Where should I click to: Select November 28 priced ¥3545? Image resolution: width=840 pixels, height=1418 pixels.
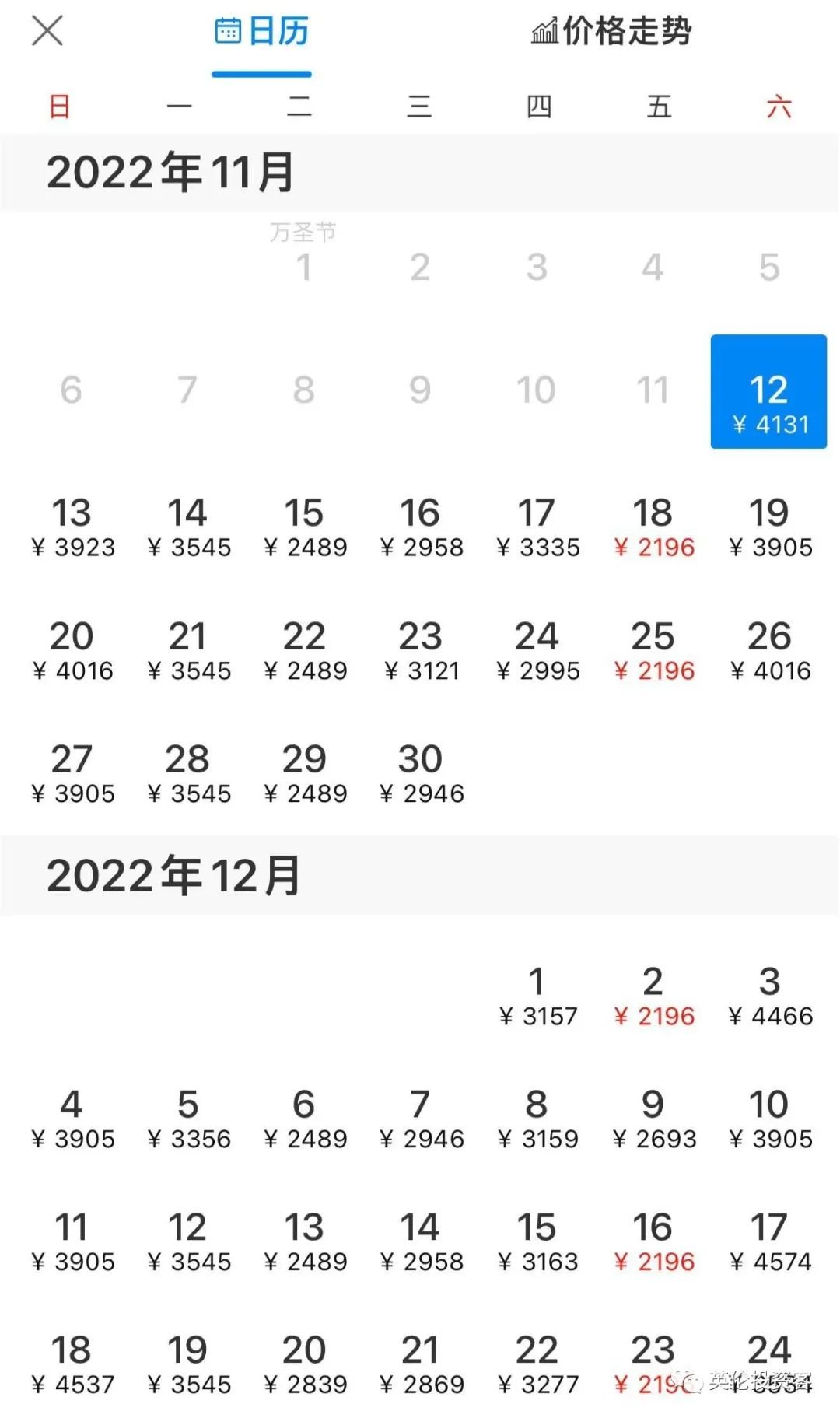[188, 774]
